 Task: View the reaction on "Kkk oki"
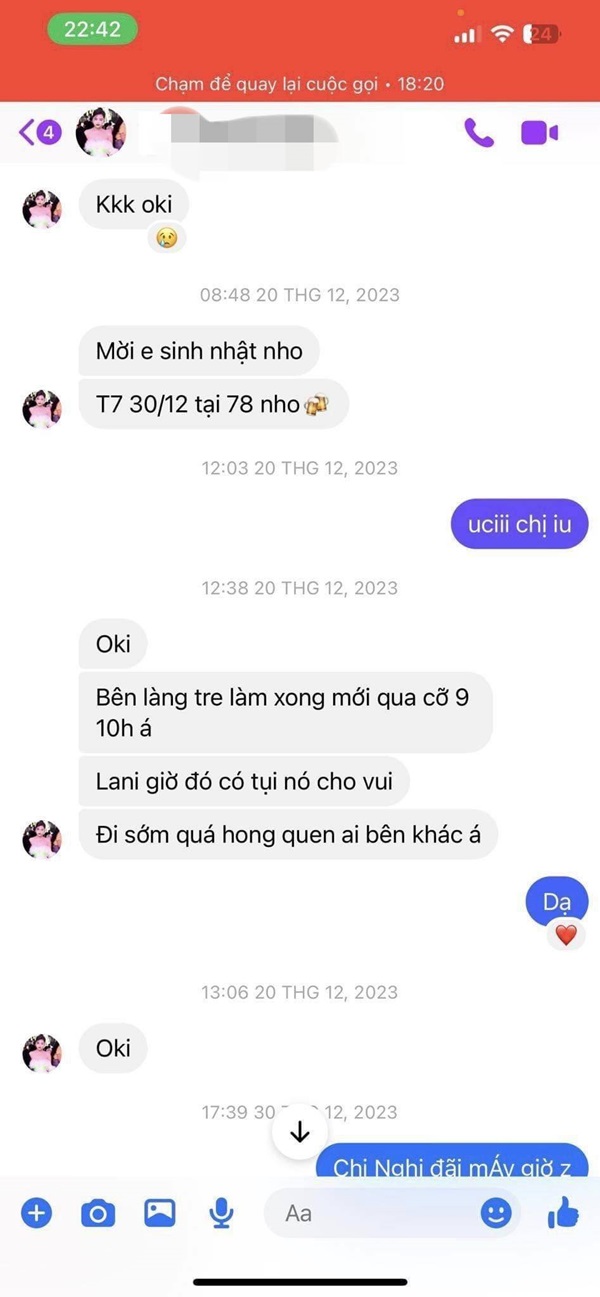click(x=166, y=238)
